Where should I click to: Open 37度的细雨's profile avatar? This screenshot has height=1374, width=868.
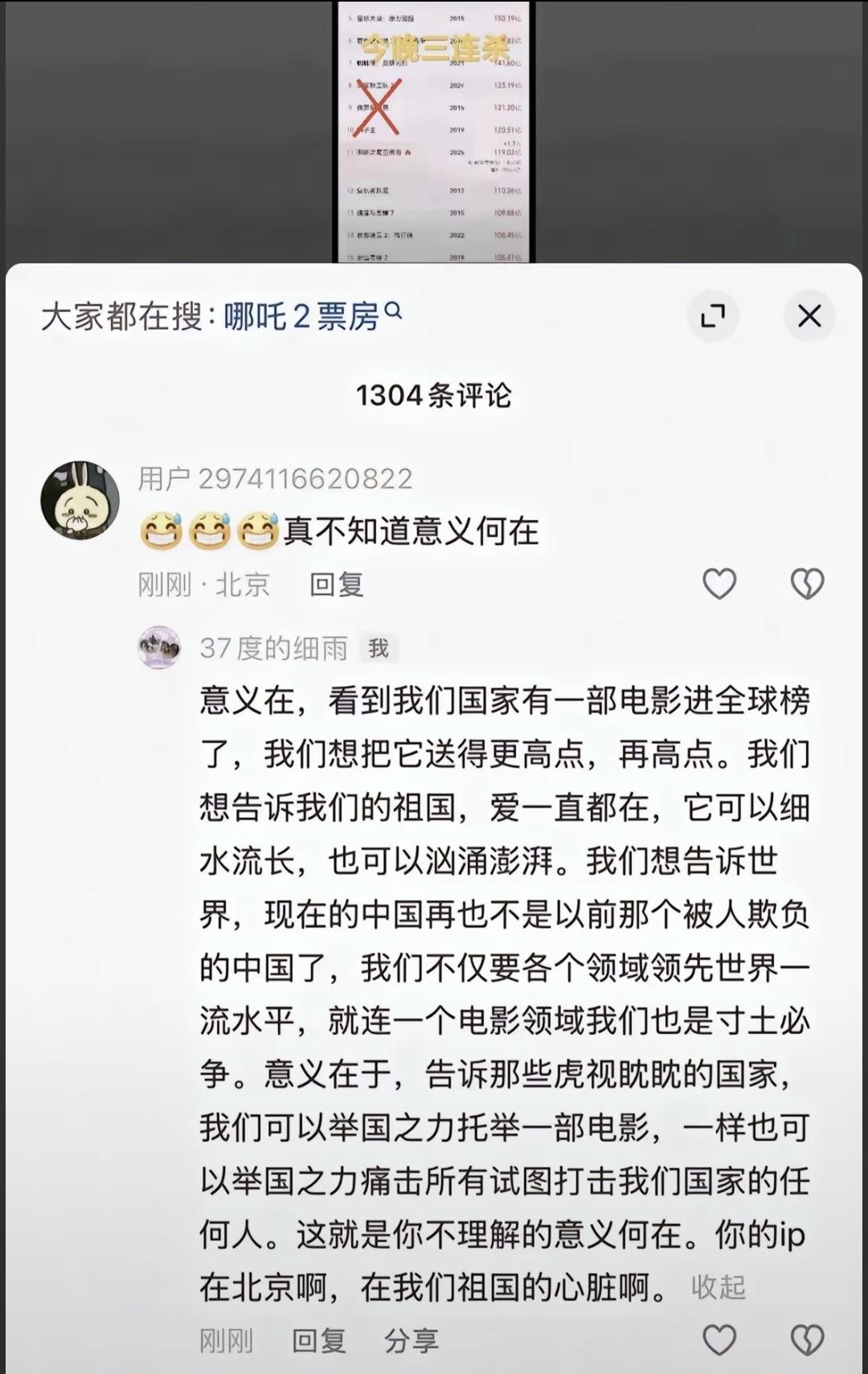point(159,648)
